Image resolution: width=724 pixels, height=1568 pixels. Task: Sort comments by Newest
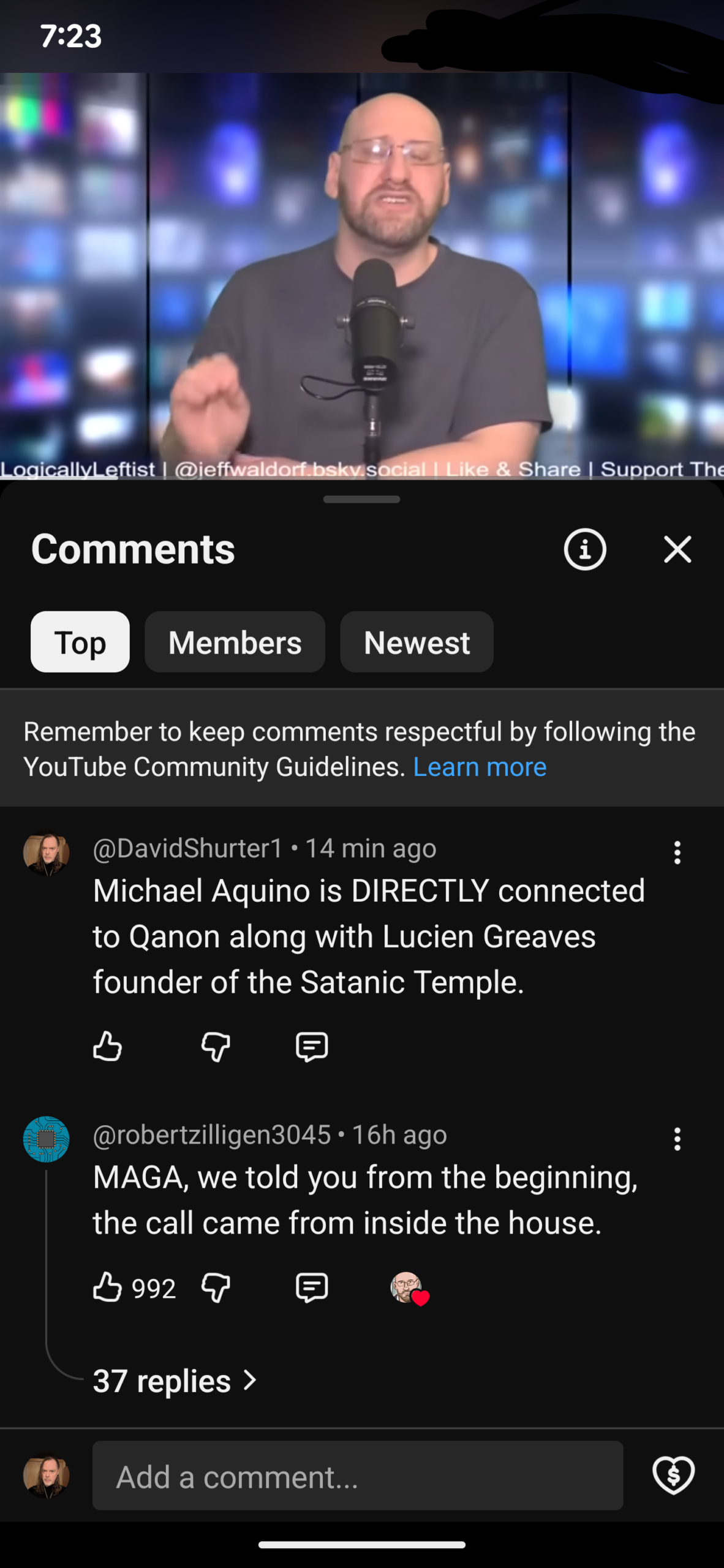click(x=417, y=642)
